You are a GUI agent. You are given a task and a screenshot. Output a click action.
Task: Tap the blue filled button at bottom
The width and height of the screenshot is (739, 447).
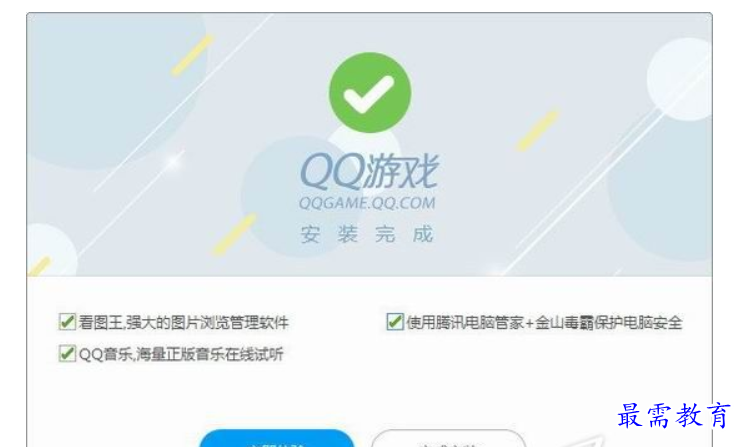[x=277, y=440]
